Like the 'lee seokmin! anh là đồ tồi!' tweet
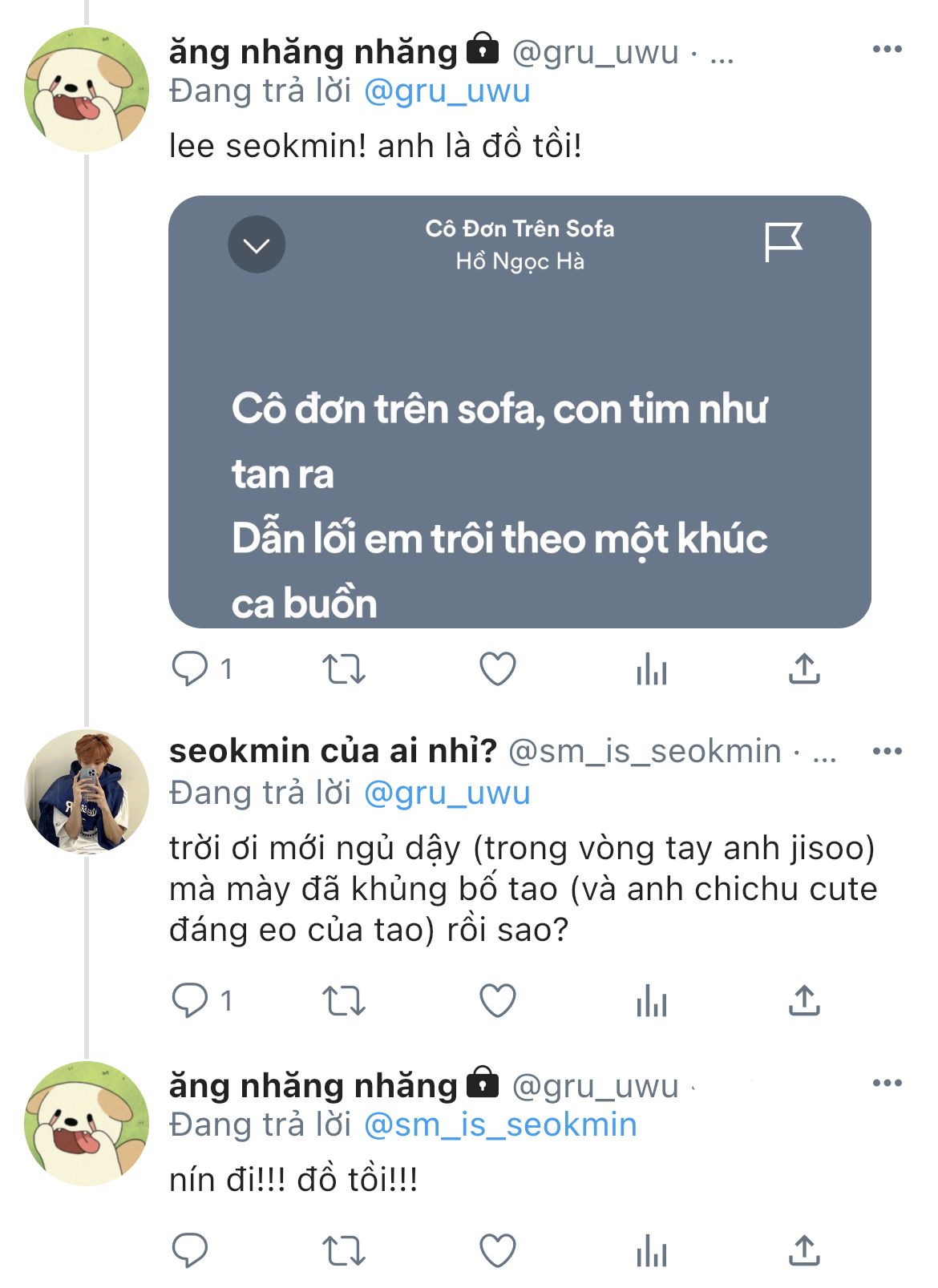Viewport: 938px width, 1288px height. 497,668
